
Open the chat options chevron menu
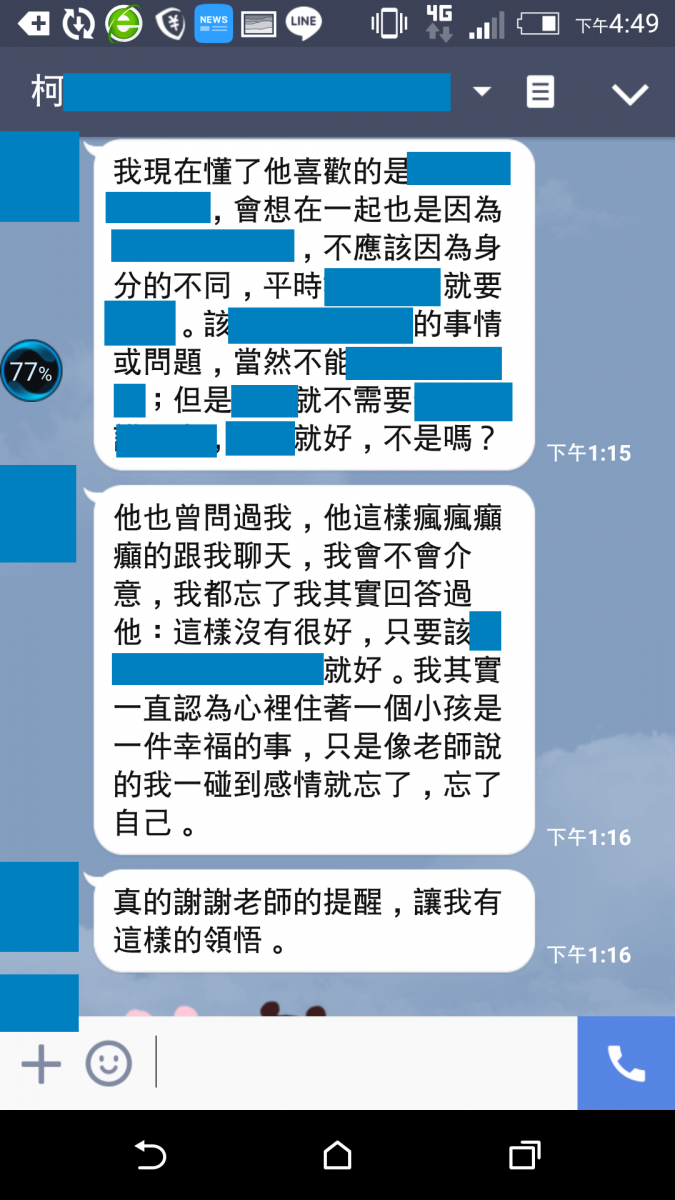630,94
